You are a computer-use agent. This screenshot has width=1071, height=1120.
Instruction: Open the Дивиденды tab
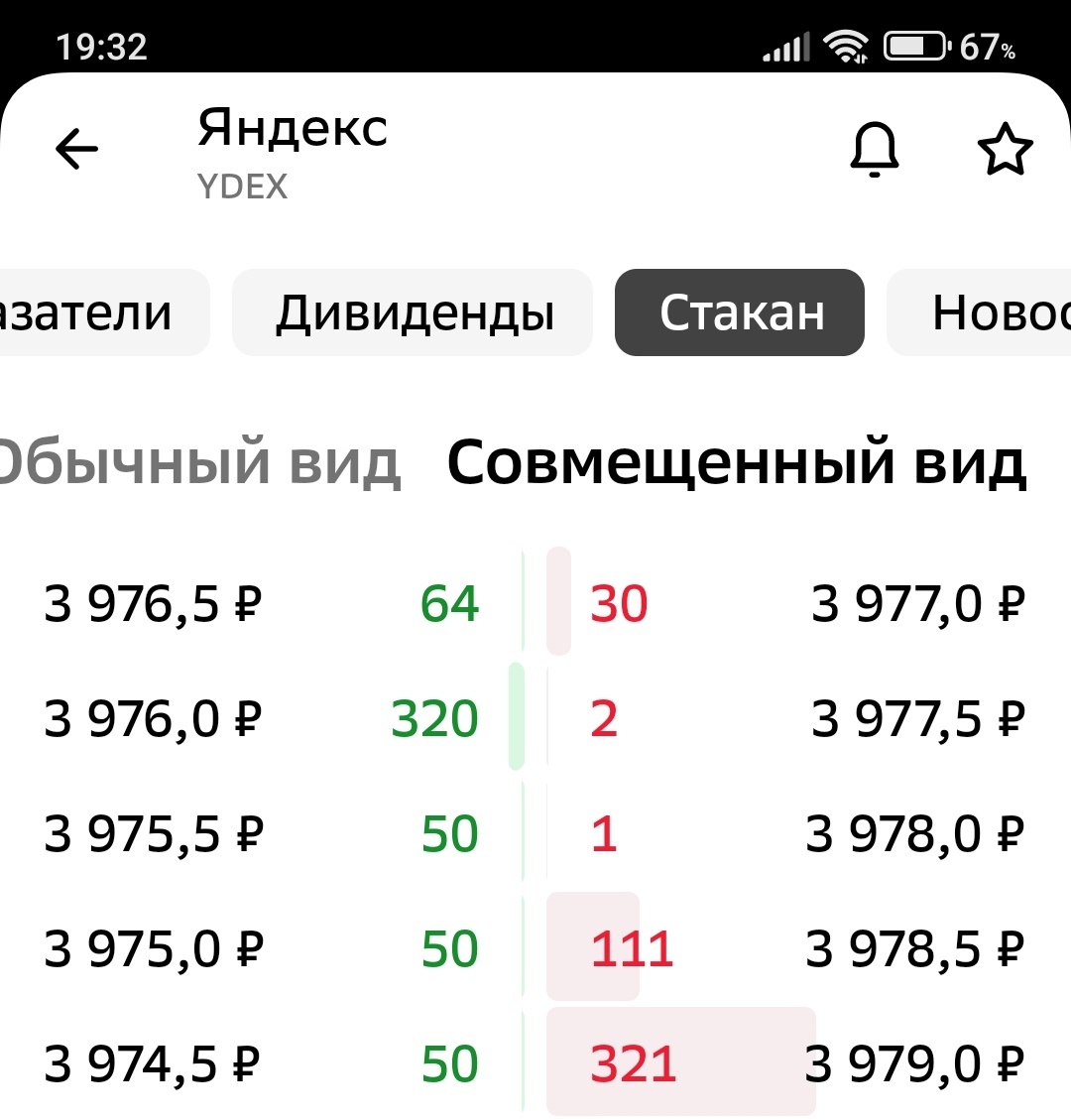413,311
